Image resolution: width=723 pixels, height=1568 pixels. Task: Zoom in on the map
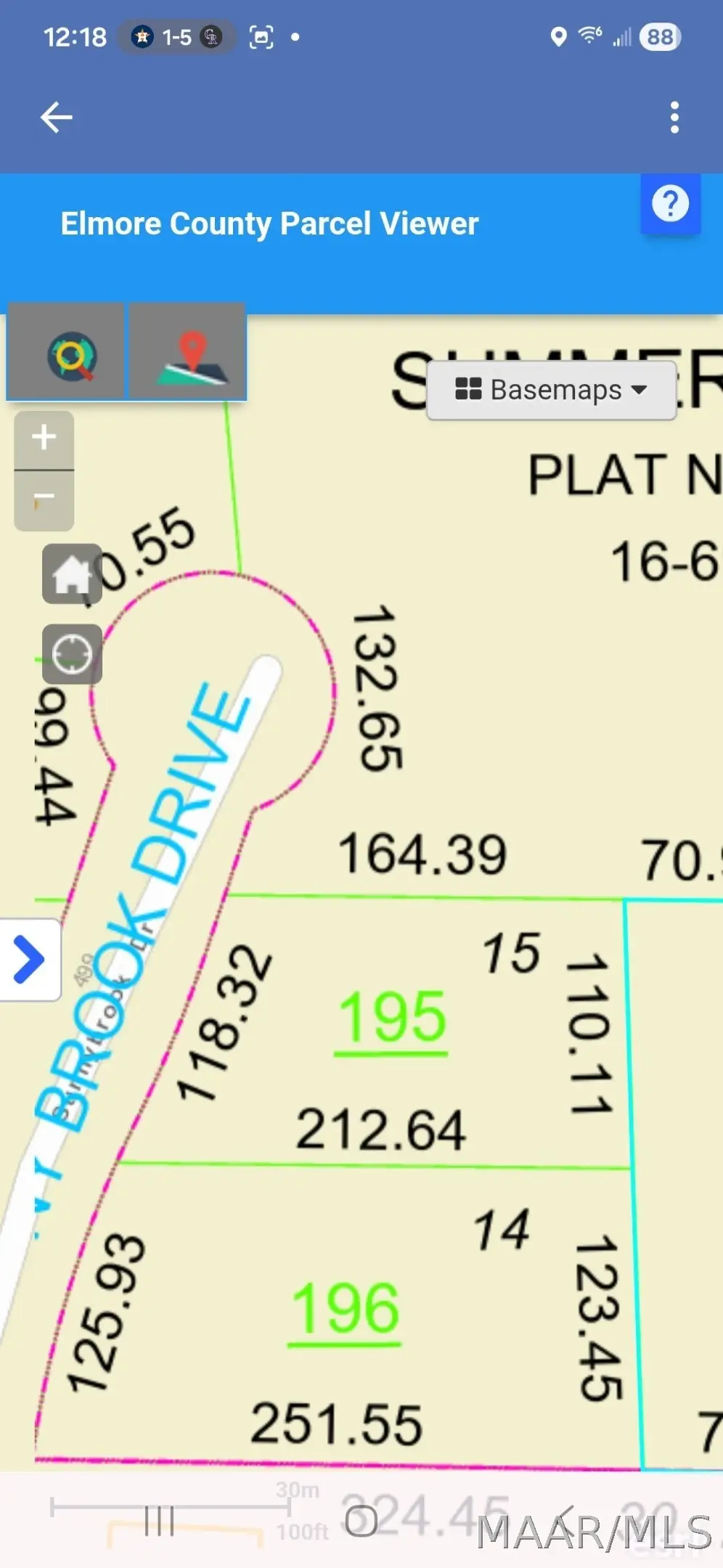click(x=44, y=438)
